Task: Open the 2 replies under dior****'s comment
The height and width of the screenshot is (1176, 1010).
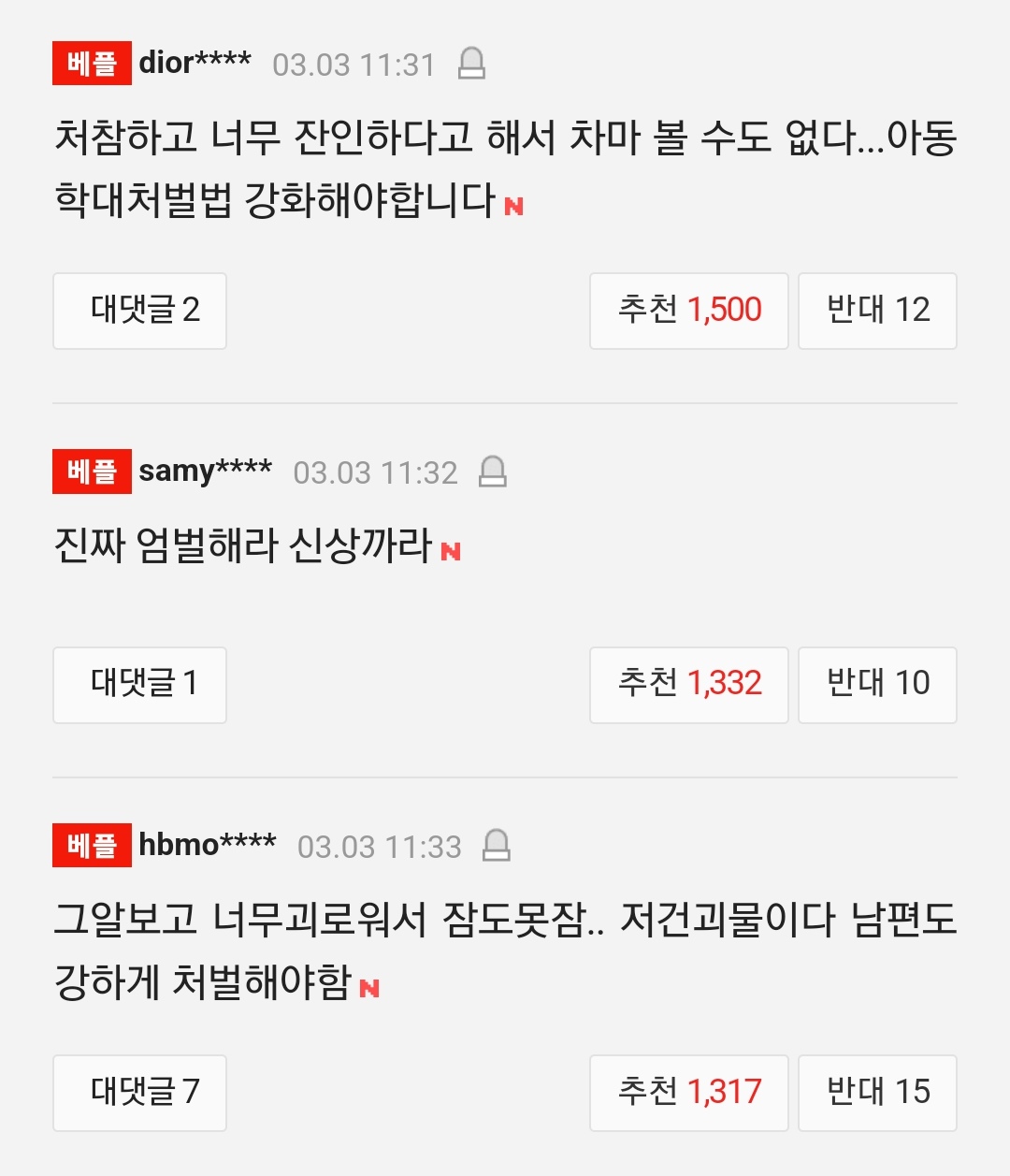Action: (x=140, y=311)
